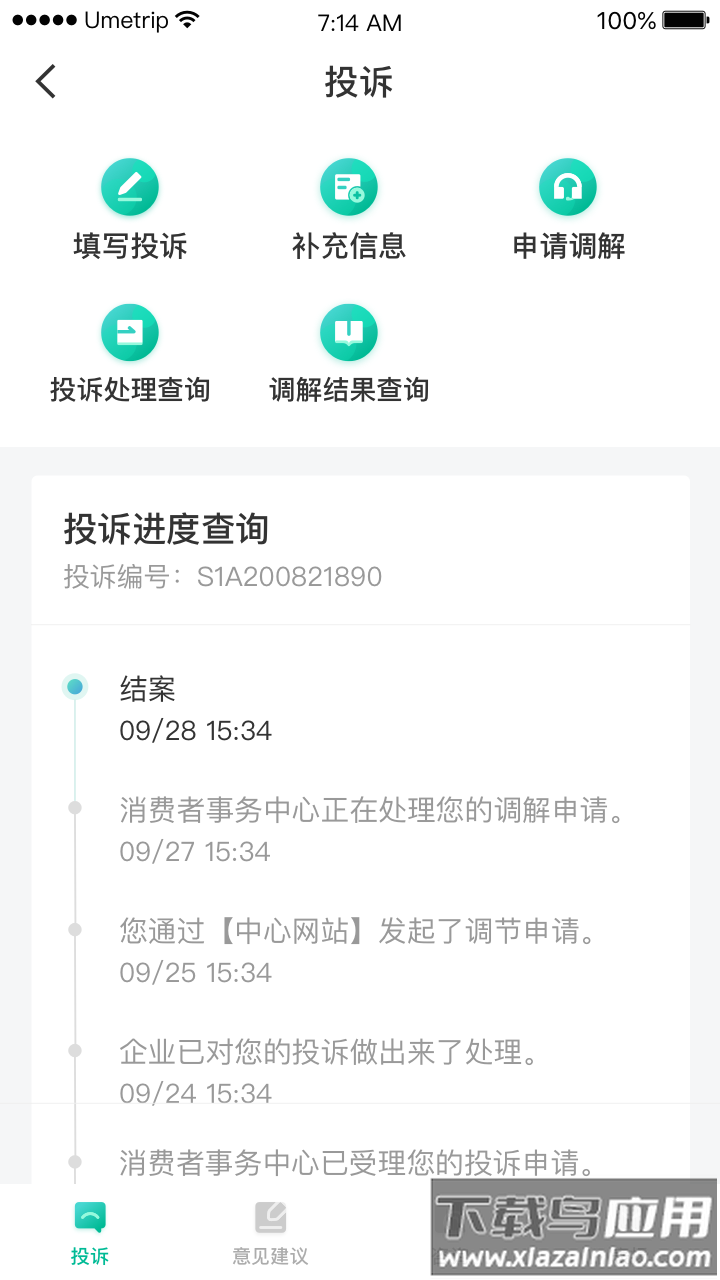Tap the timeline dot next to 您通过【中心网站】发起了调节申请
This screenshot has width=720, height=1280.
(75, 928)
